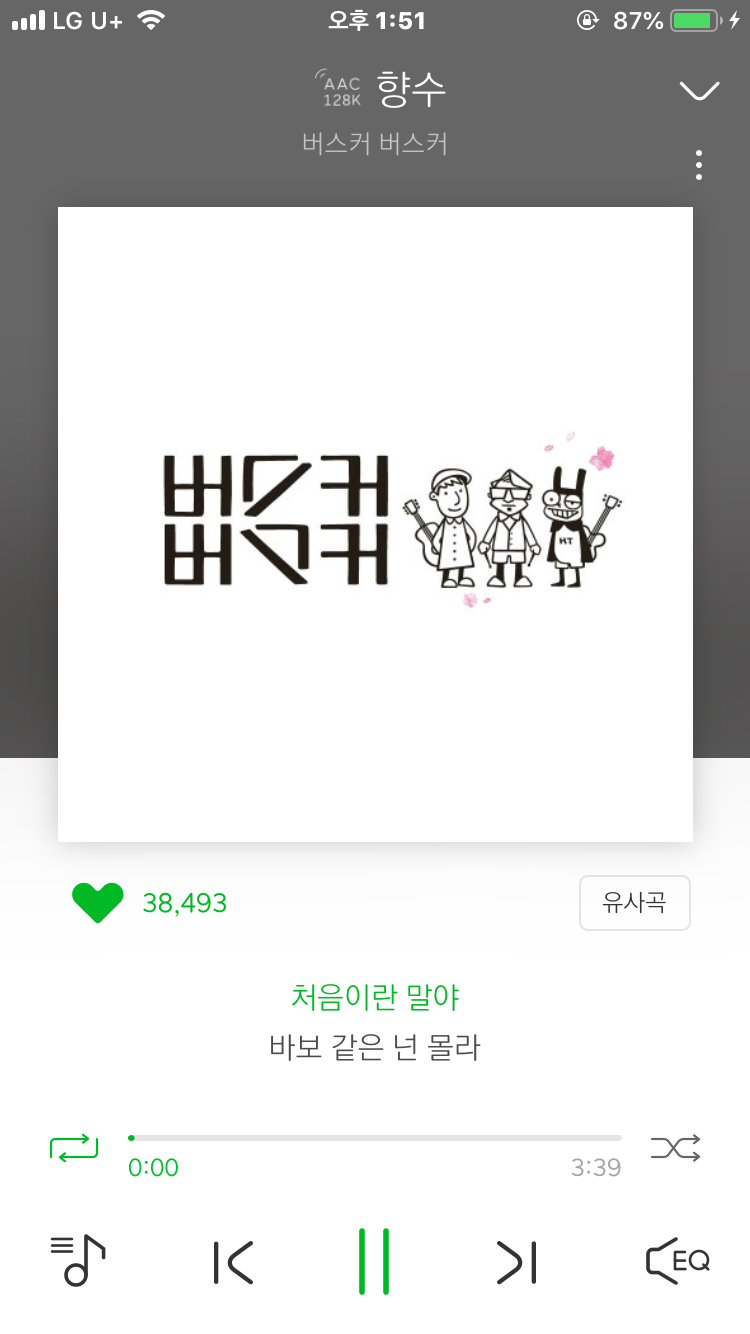Open the 유사곡 similar songs button
Image resolution: width=750 pixels, height=1334 pixels.
tap(635, 902)
